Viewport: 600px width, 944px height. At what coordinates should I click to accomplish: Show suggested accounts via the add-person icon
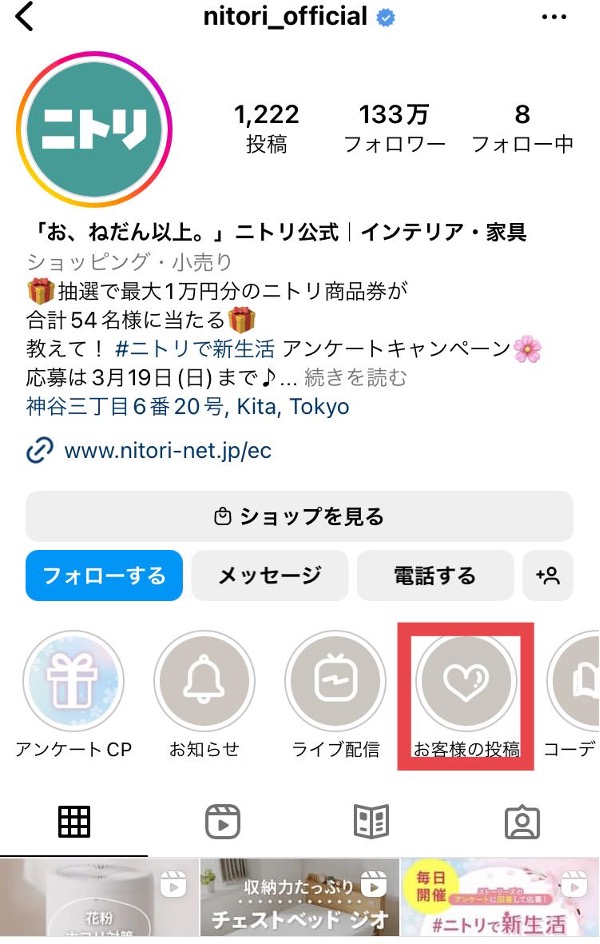(547, 575)
